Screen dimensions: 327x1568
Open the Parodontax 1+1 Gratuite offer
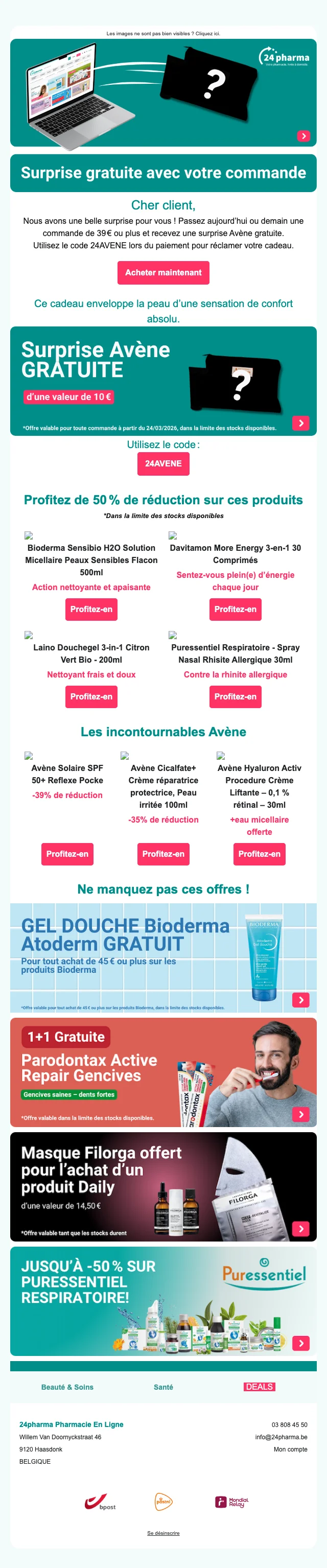[163, 1072]
